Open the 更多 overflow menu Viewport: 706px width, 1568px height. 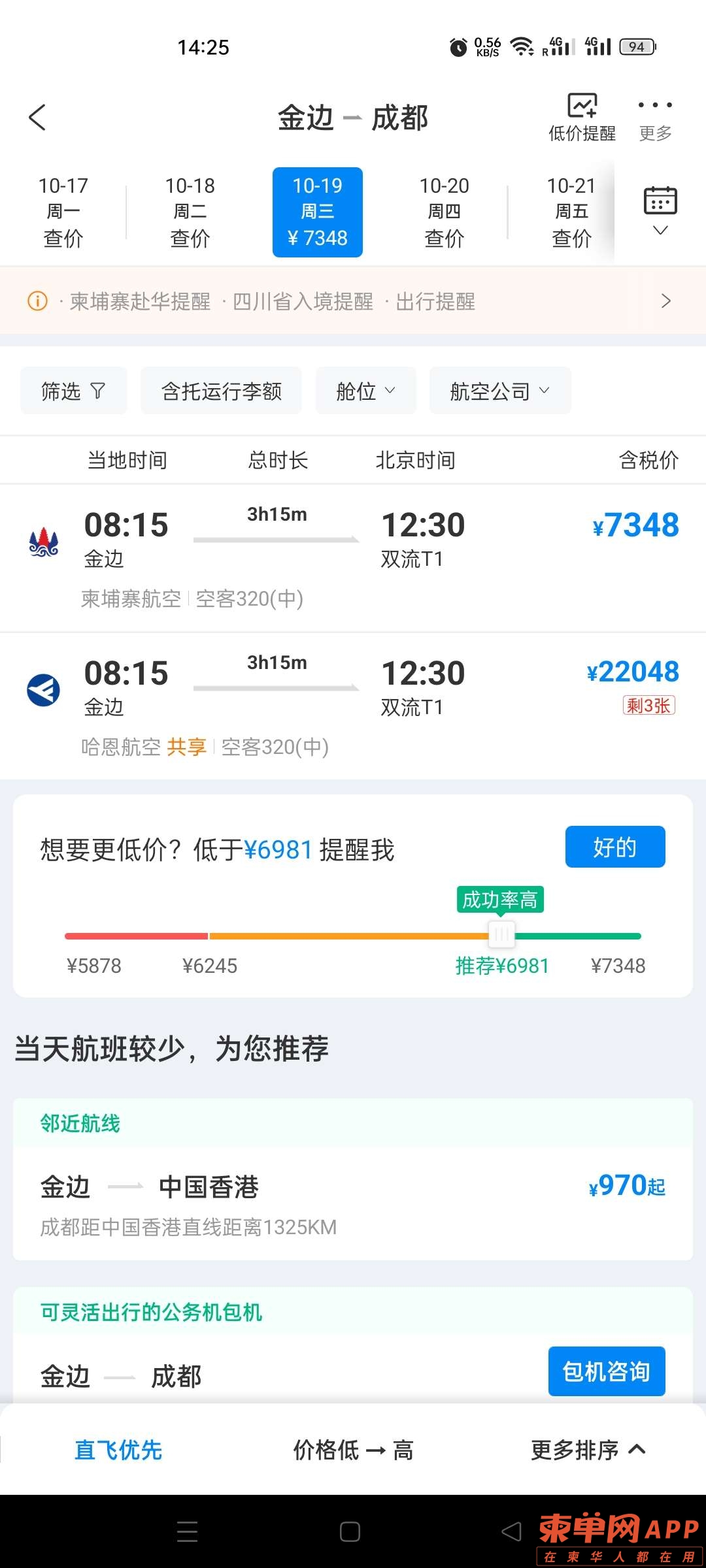point(655,118)
